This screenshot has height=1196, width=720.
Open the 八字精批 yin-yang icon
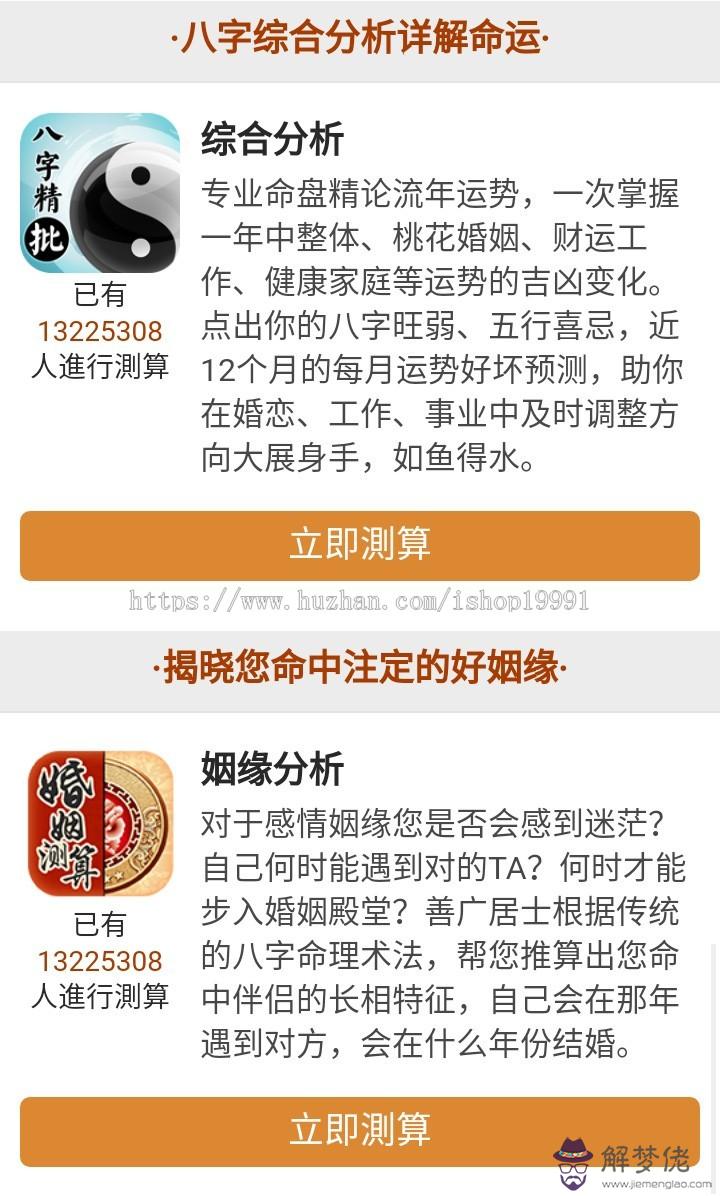pyautogui.click(x=100, y=193)
